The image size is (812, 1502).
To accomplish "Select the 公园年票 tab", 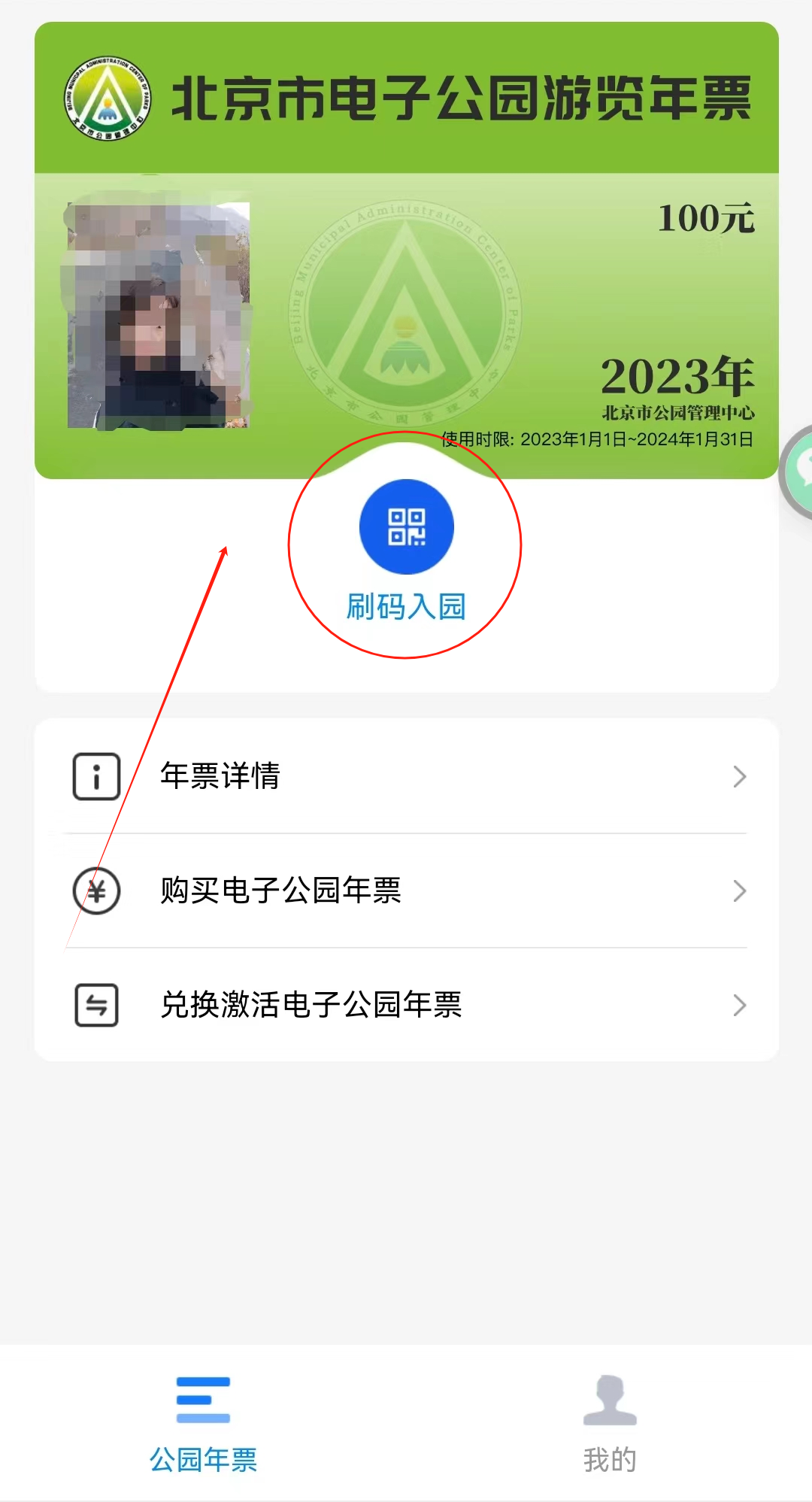I will (x=203, y=1429).
